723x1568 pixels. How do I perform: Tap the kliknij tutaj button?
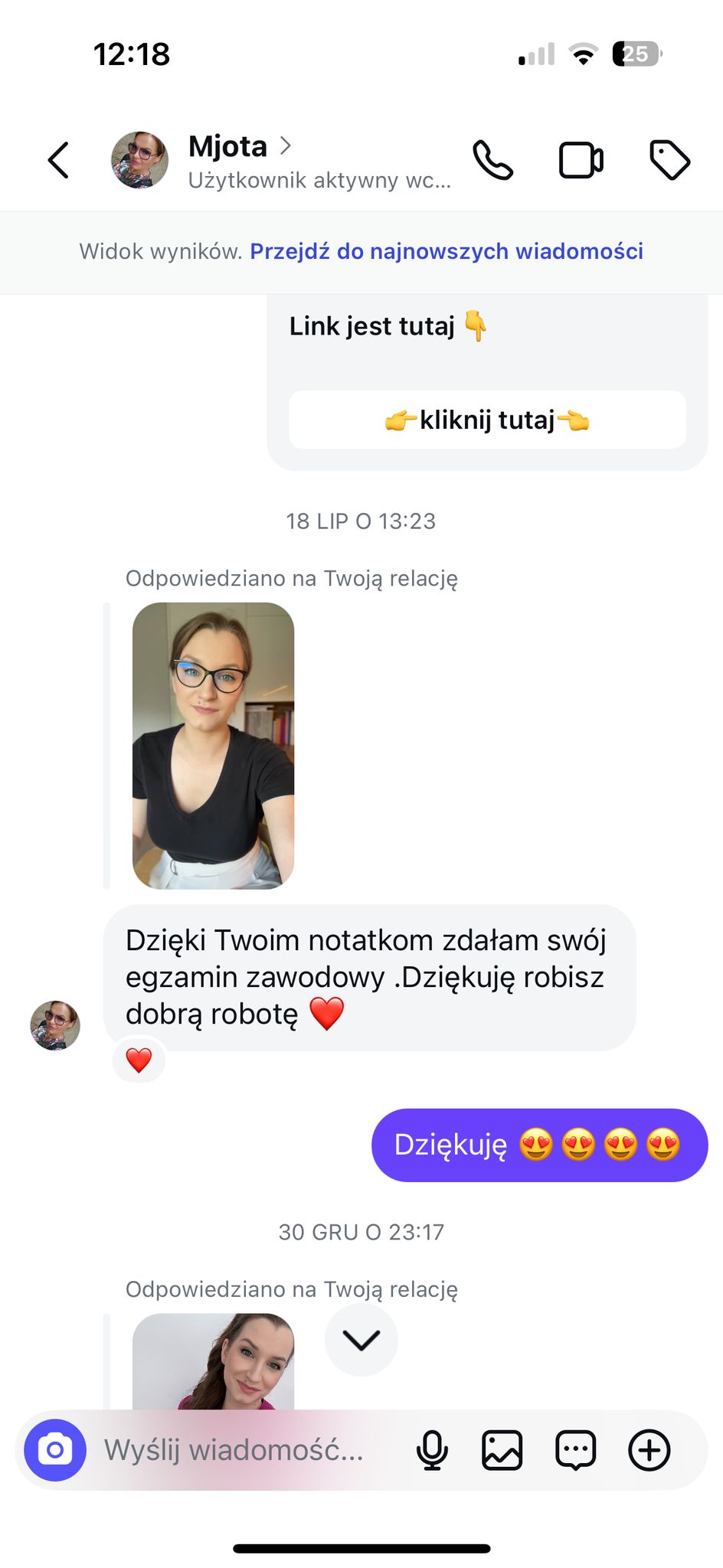point(487,420)
